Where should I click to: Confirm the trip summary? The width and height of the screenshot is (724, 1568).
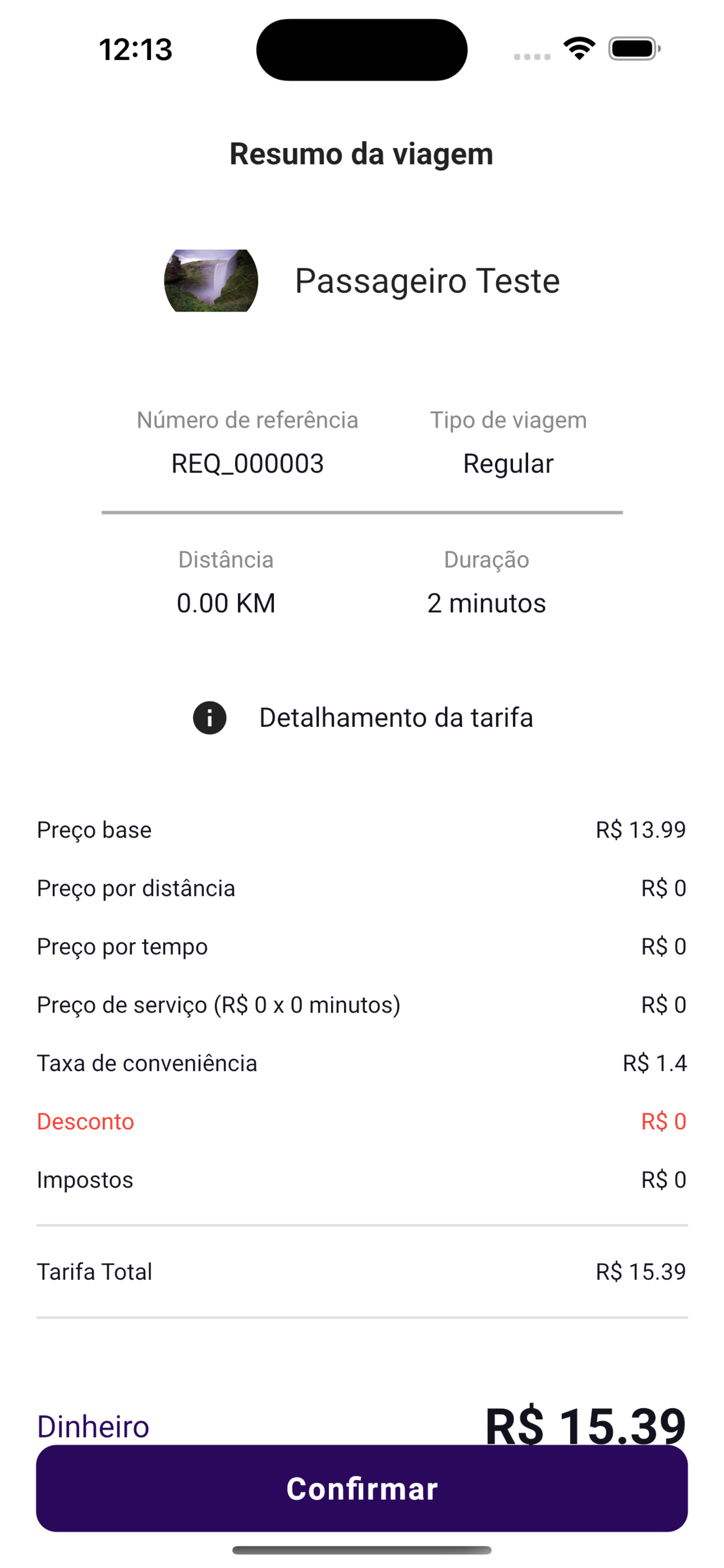click(x=362, y=1488)
